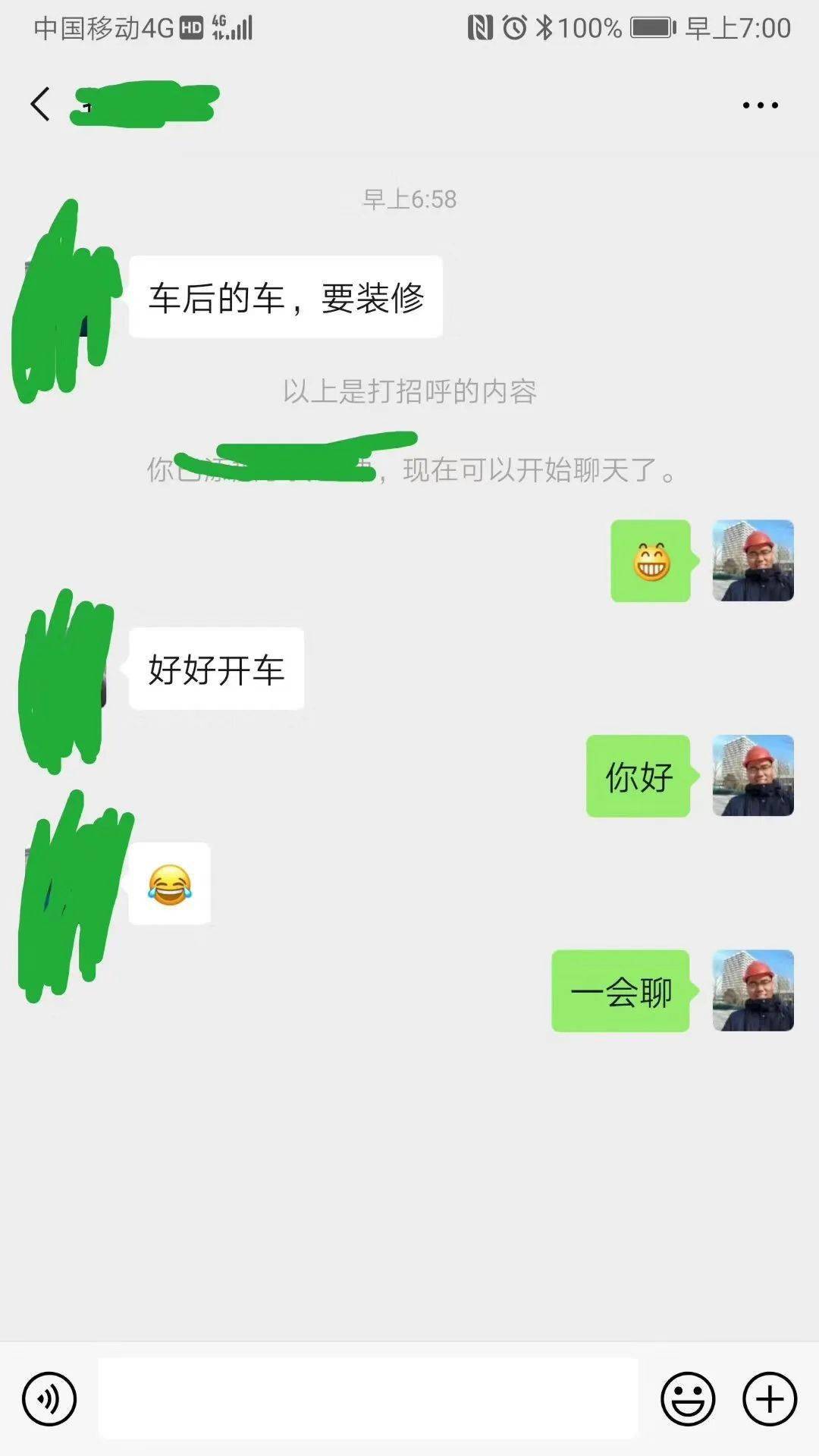
Task: Open the three-dot chat info menu
Action: tap(760, 105)
